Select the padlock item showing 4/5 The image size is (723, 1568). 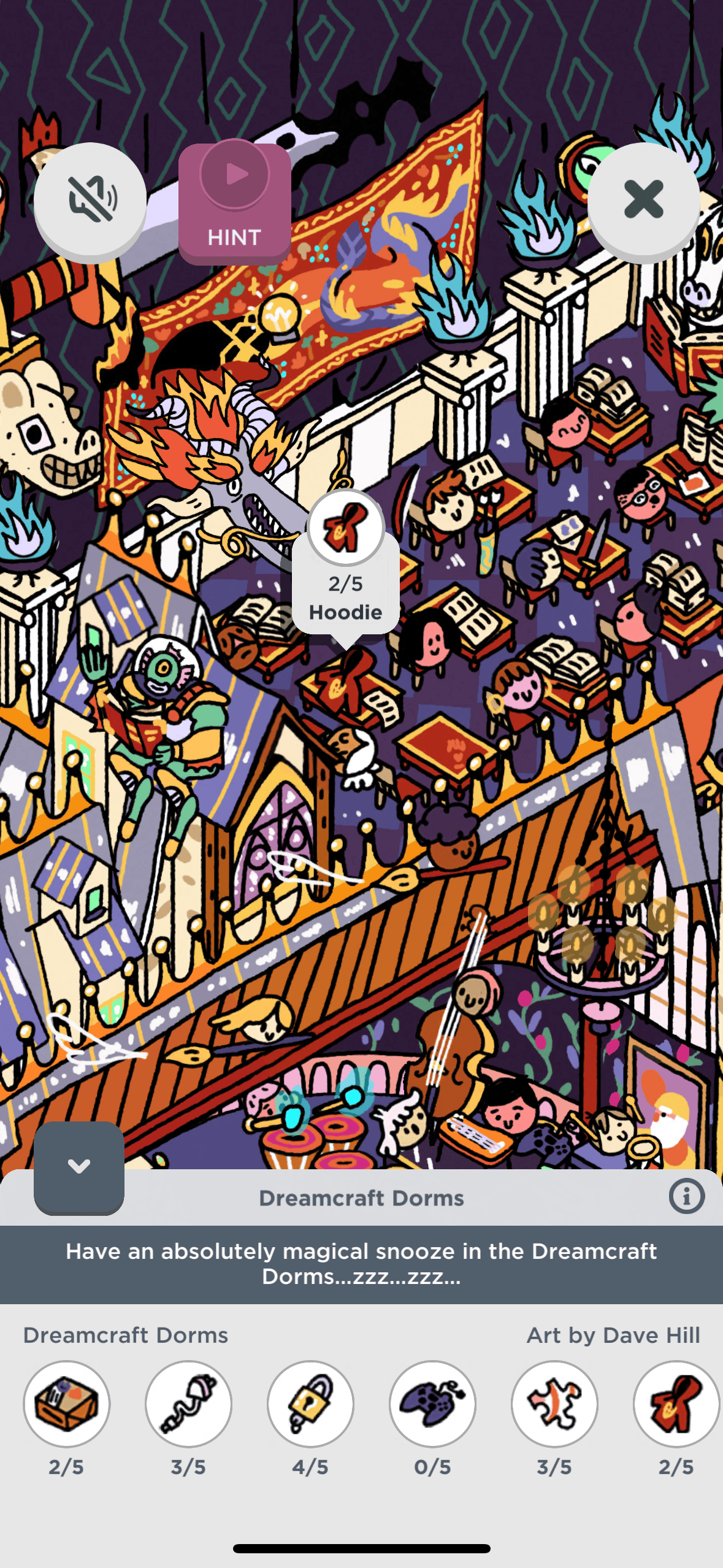[x=310, y=1404]
